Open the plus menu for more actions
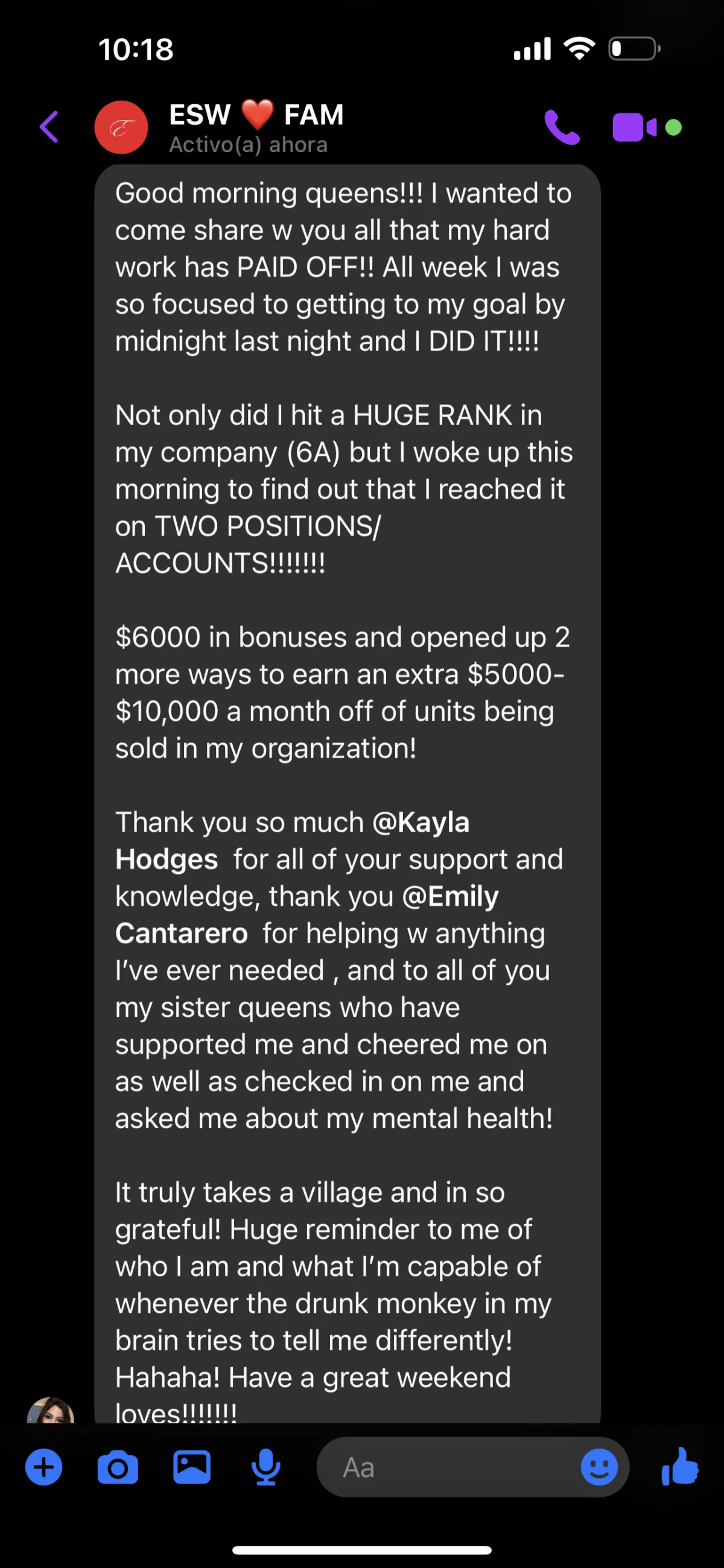The image size is (724, 1568). (44, 1467)
